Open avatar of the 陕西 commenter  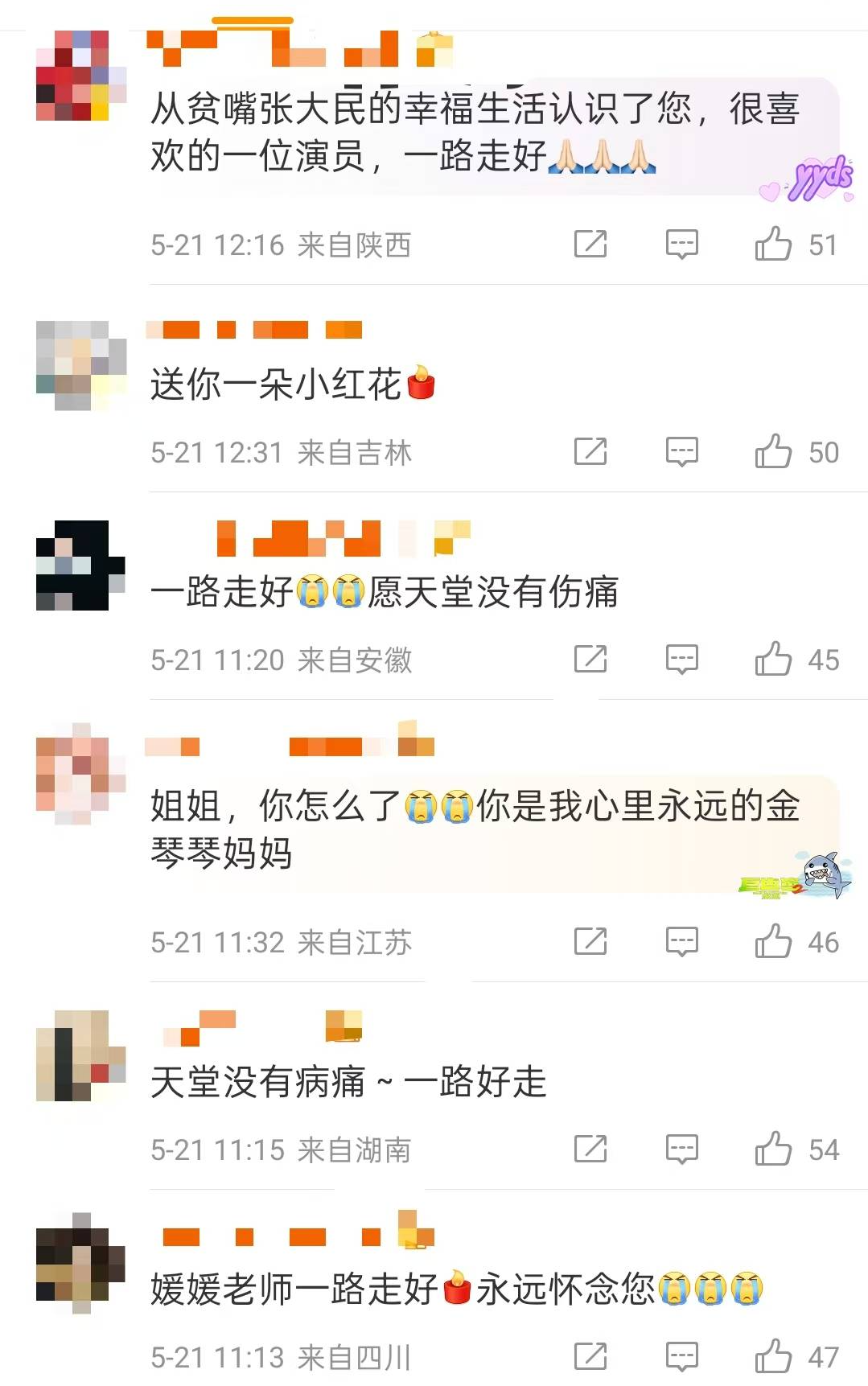[80, 76]
